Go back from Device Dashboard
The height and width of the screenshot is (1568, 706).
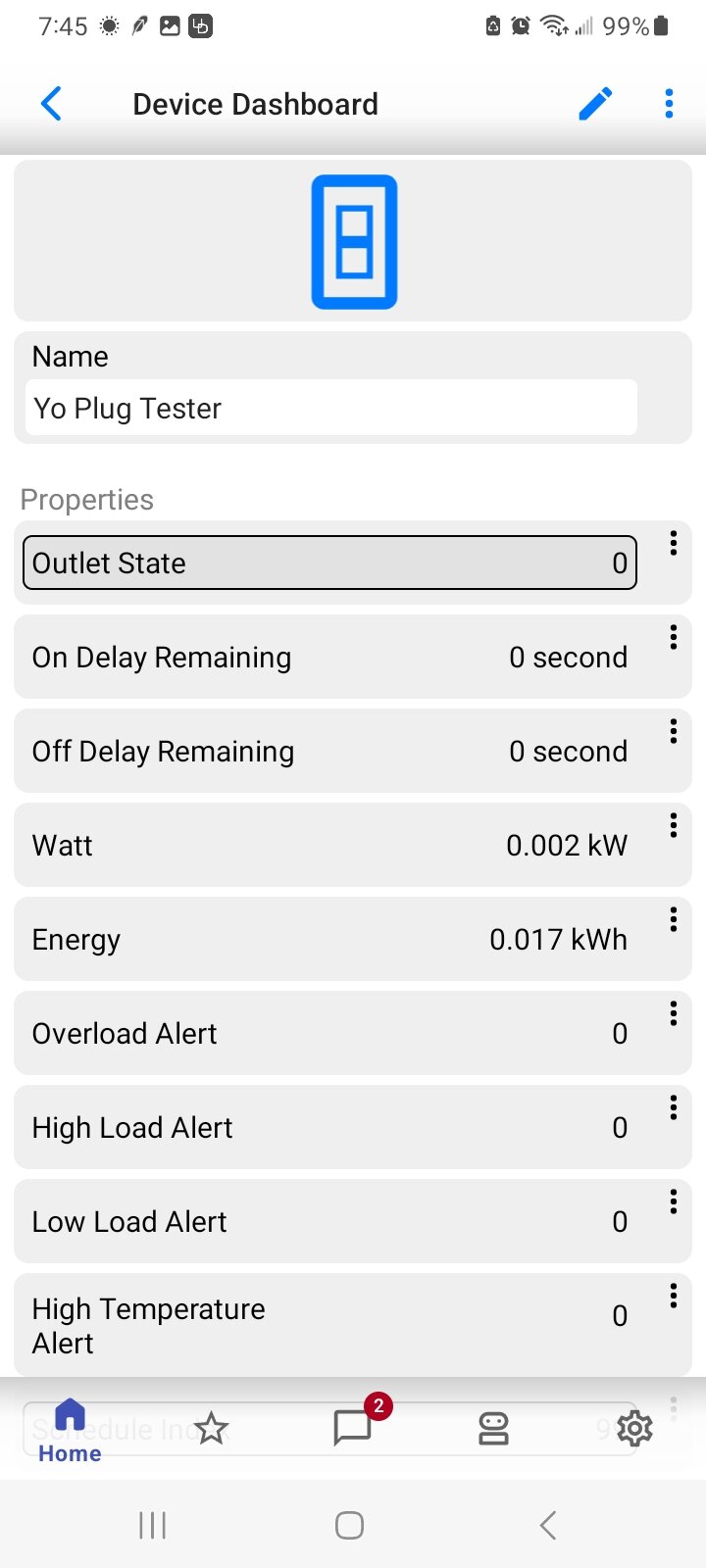(x=52, y=104)
